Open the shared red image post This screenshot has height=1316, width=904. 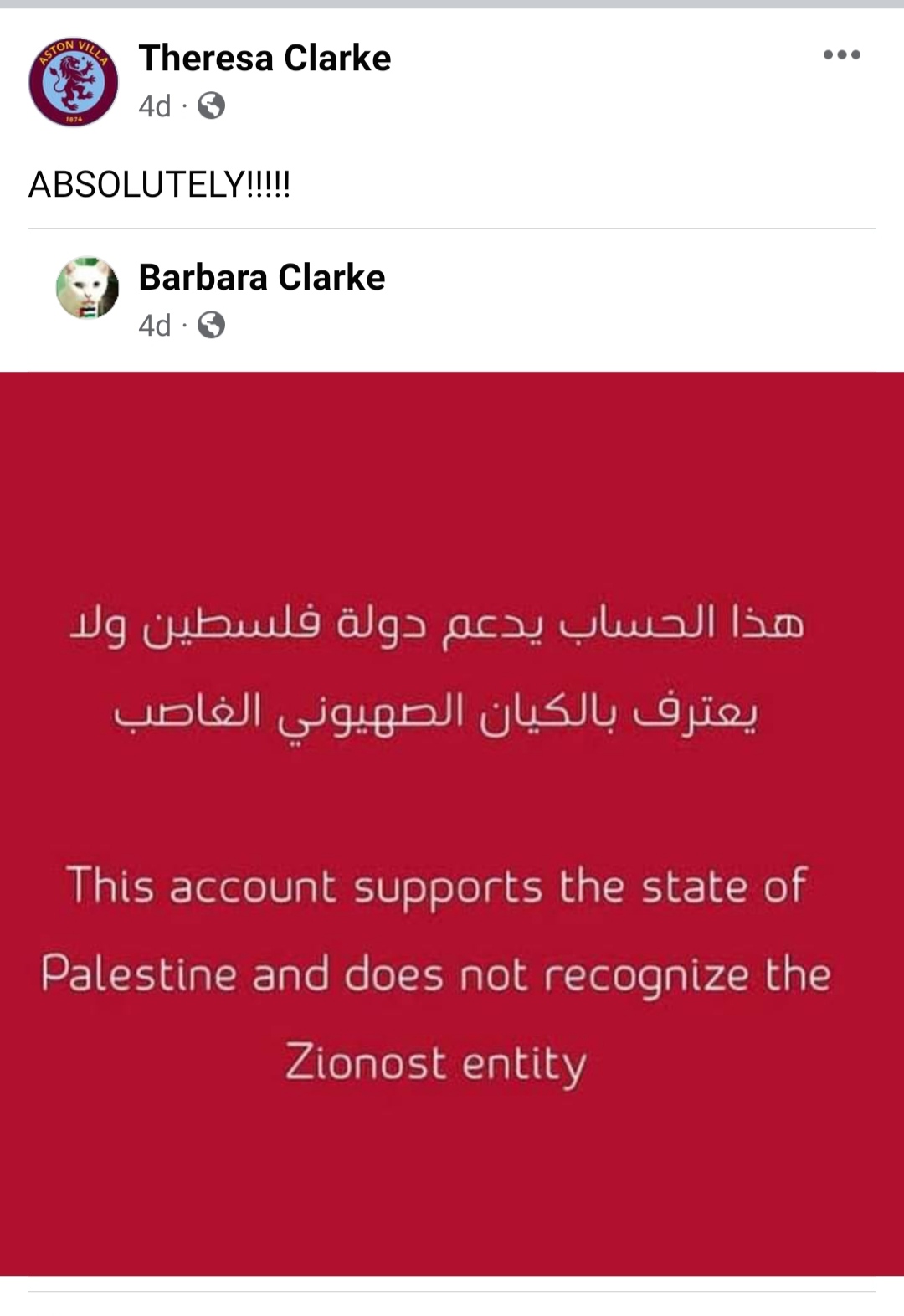tap(452, 823)
